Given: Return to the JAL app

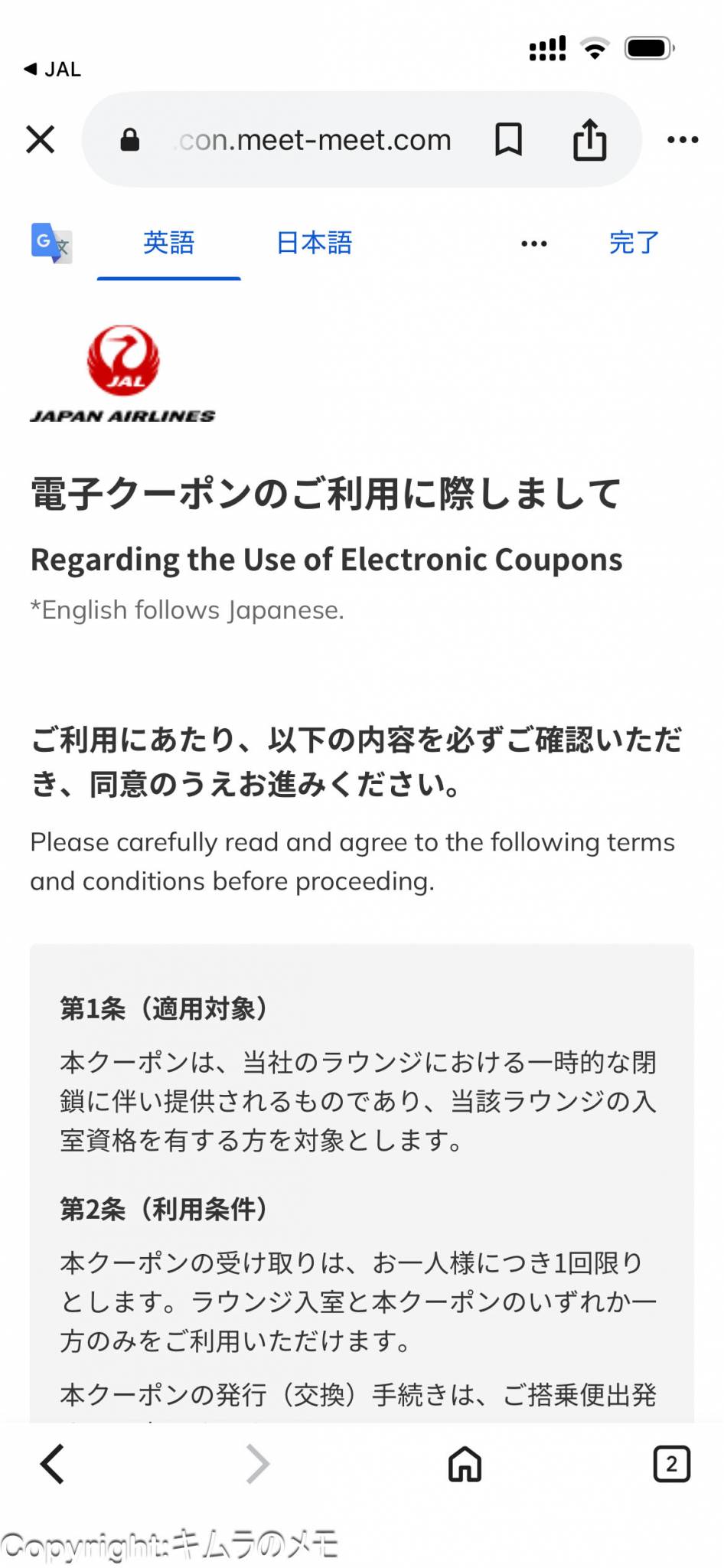Looking at the screenshot, I should [52, 69].
